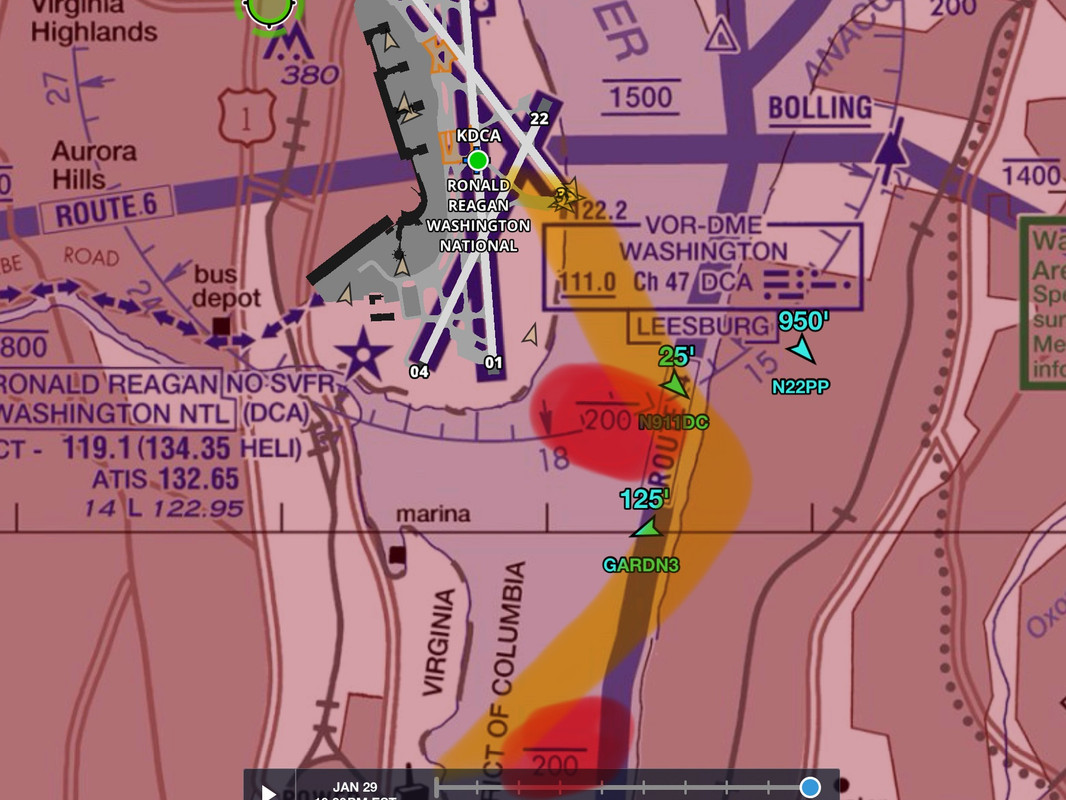The image size is (1066, 800).
Task: Select the GARDN3 traffic target
Action: [647, 528]
